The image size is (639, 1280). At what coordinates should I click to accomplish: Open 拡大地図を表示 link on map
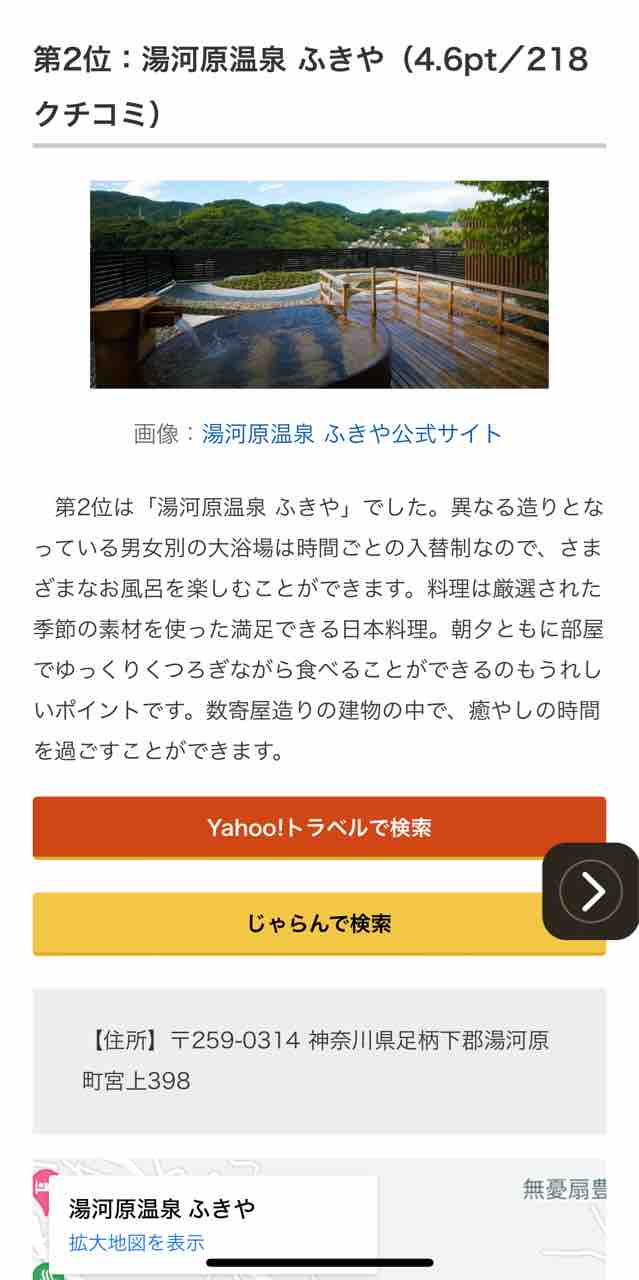136,1243
